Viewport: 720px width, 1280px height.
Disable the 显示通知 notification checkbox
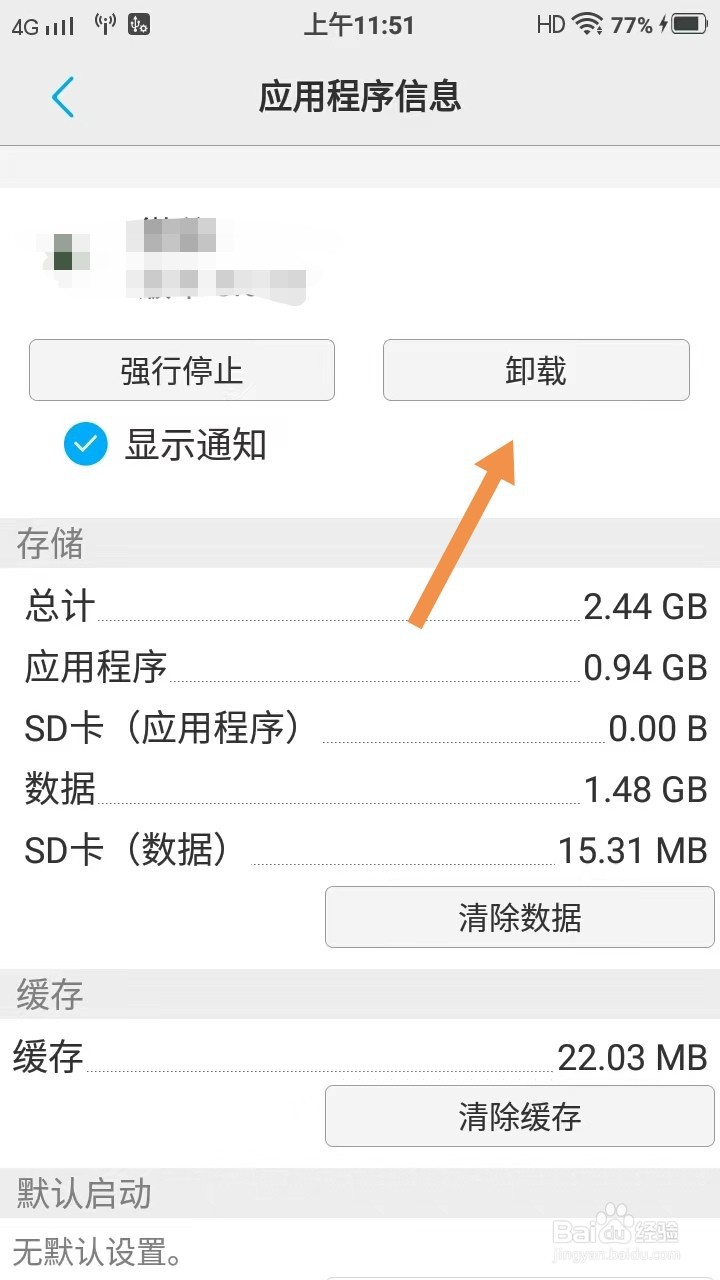[x=85, y=445]
